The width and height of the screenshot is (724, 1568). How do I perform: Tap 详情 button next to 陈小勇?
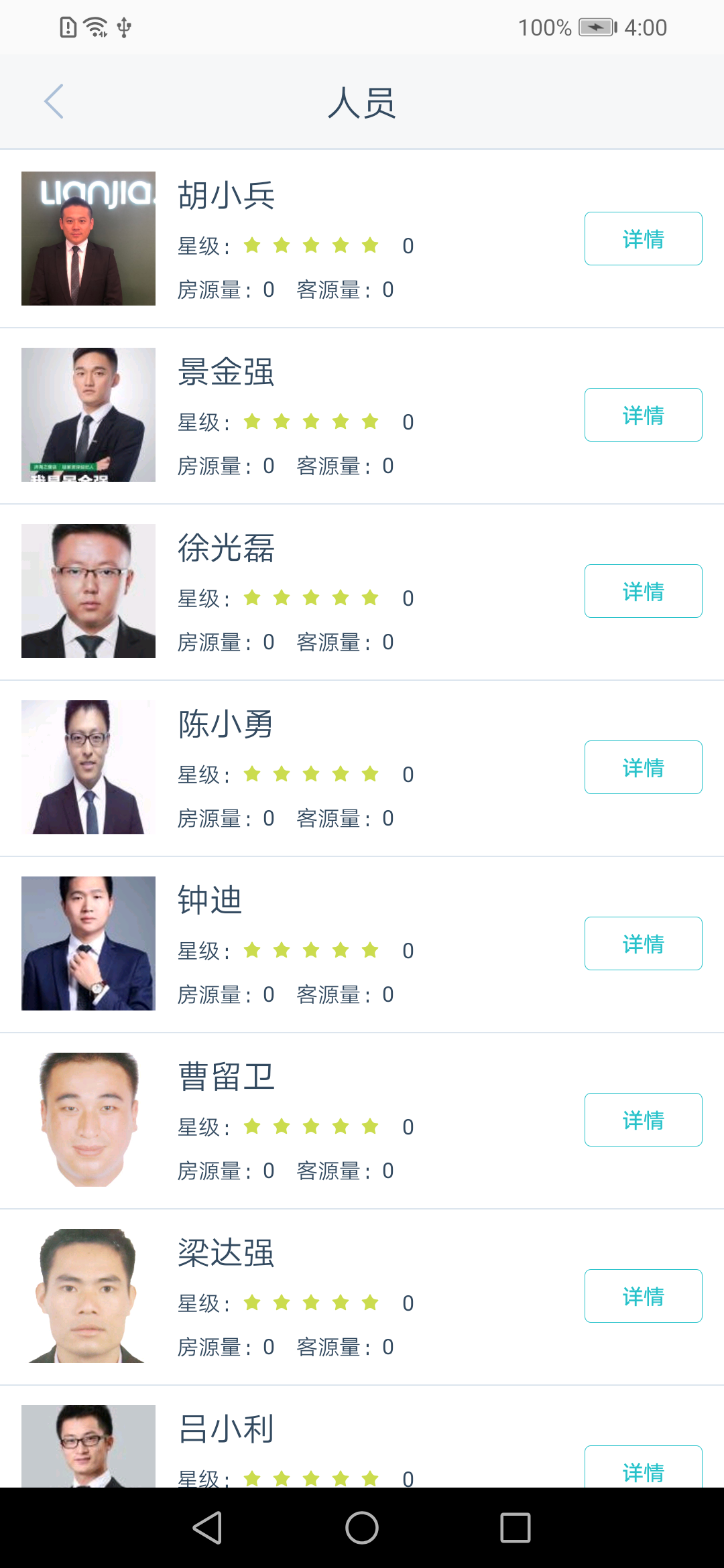(x=643, y=767)
